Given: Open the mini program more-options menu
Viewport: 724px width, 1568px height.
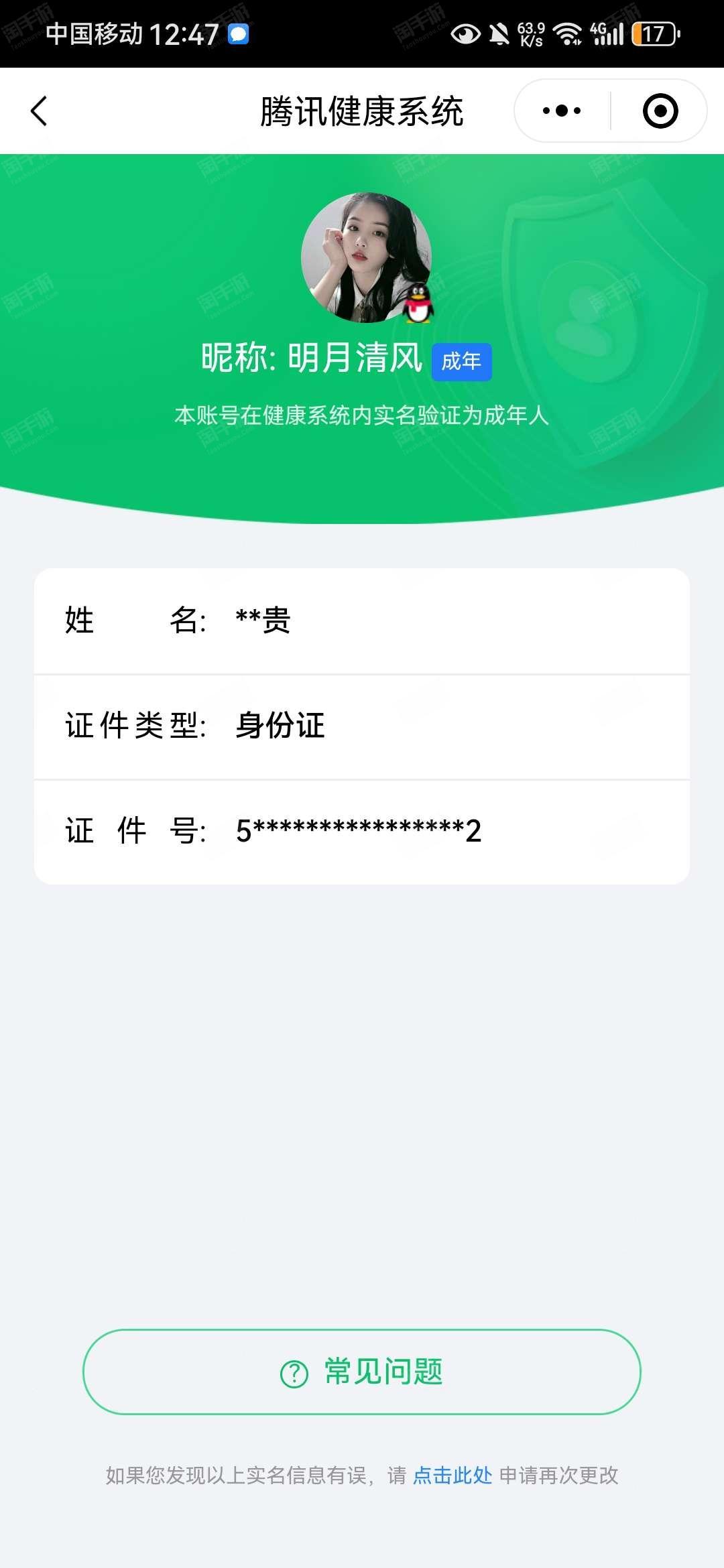Looking at the screenshot, I should point(562,111).
